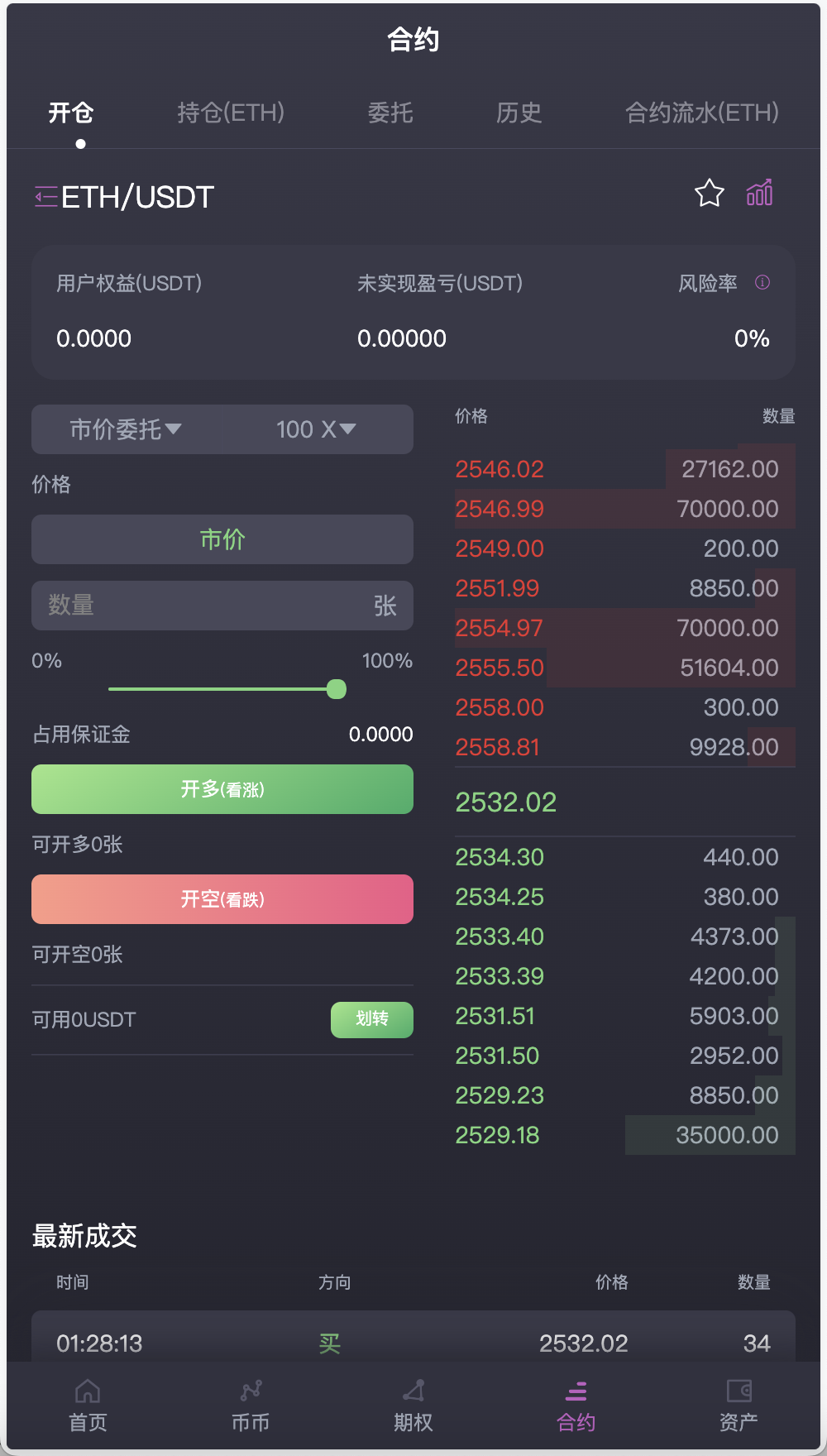Open the 市价委托 order type dropdown
827x1456 pixels.
[126, 429]
